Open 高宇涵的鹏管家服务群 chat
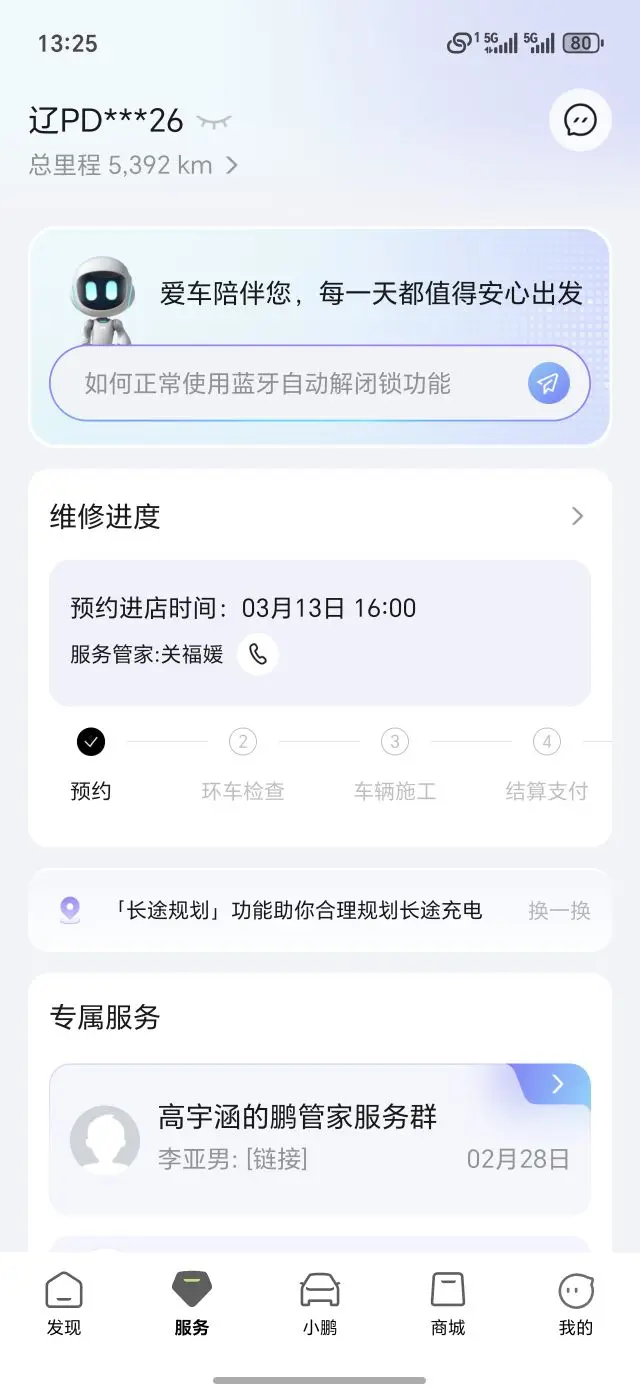Screen dimensions: 640x1400 point(320,1138)
